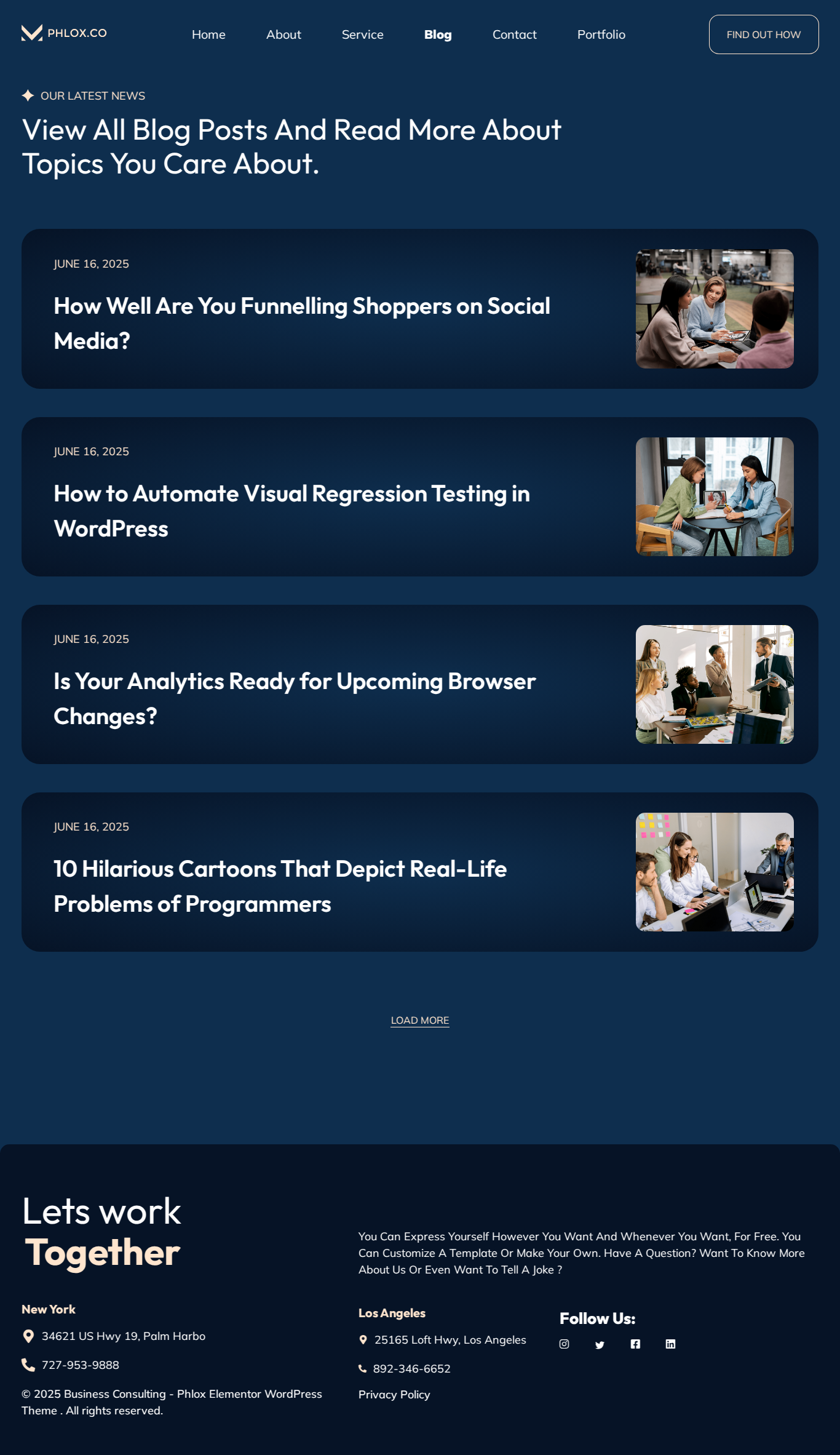The width and height of the screenshot is (840, 1455).
Task: Select the Blog nav item
Action: (438, 34)
